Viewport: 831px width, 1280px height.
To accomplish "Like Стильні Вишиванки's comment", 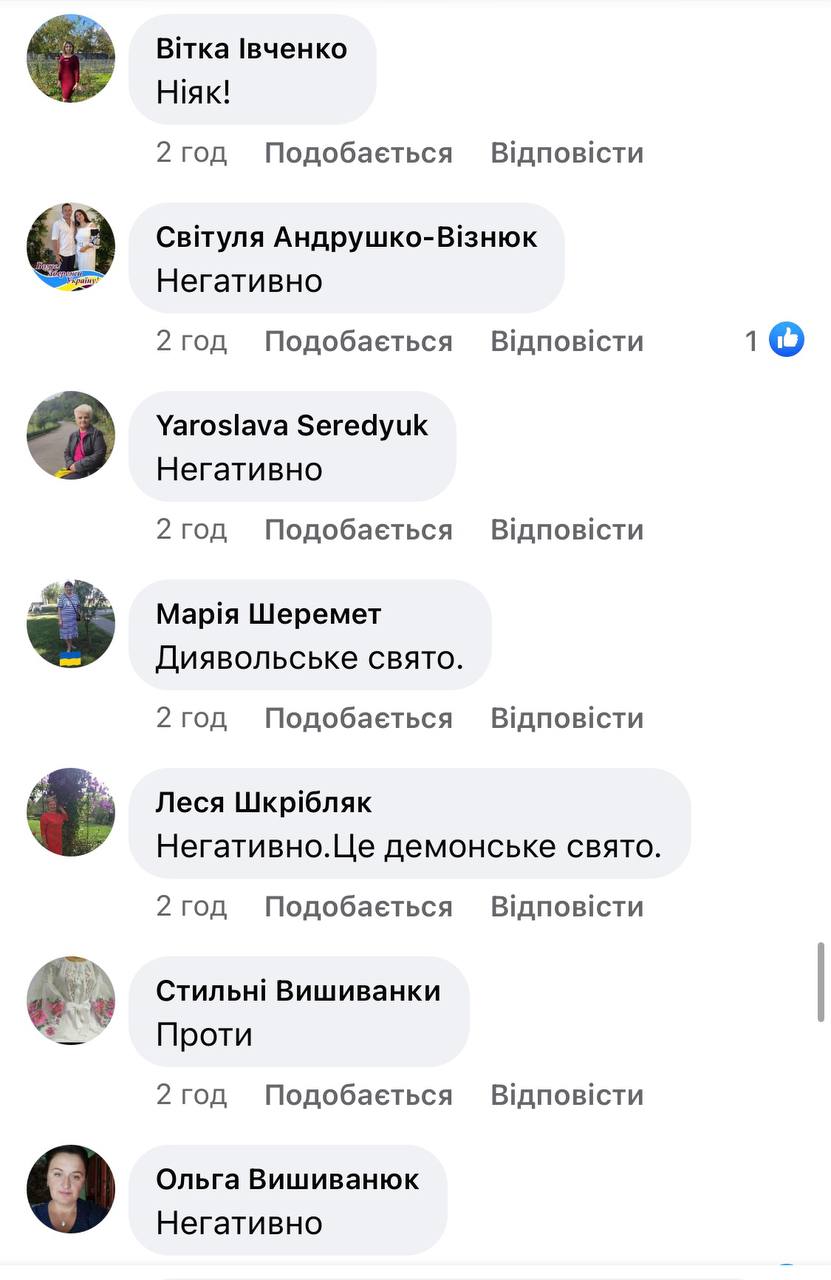I will coord(358,1094).
